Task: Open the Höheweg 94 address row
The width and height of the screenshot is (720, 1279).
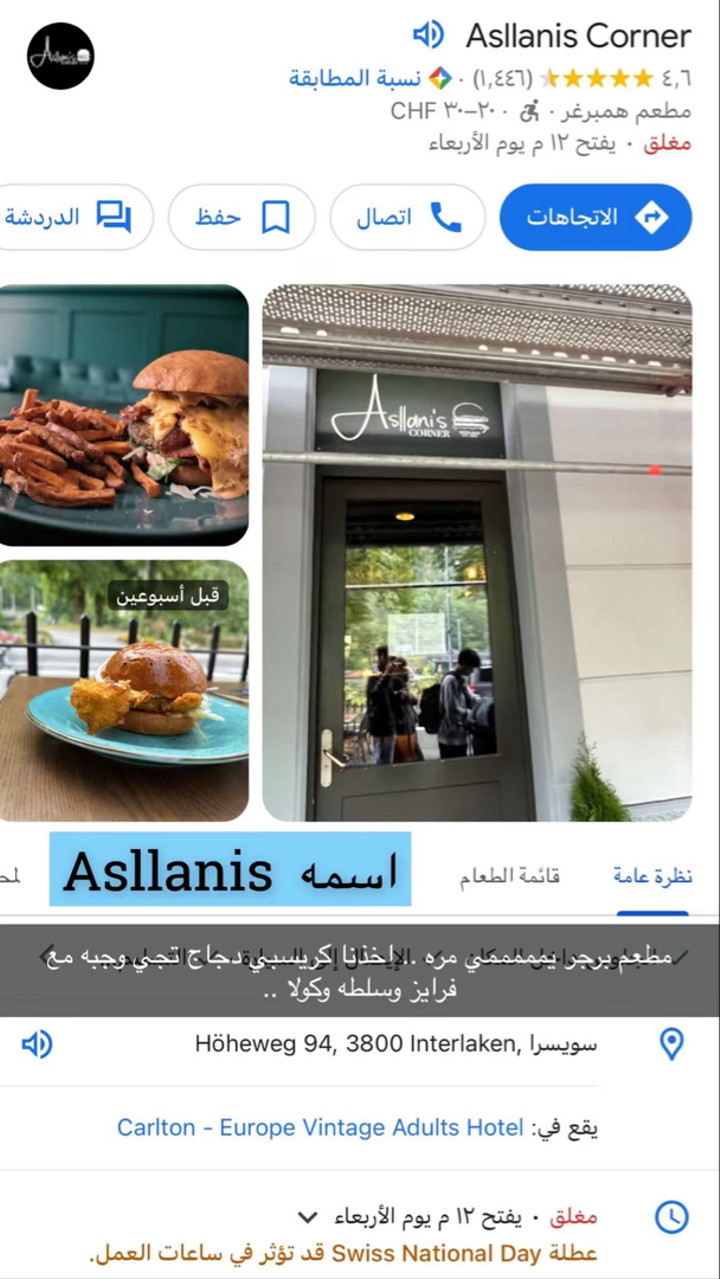Action: [x=396, y=1045]
